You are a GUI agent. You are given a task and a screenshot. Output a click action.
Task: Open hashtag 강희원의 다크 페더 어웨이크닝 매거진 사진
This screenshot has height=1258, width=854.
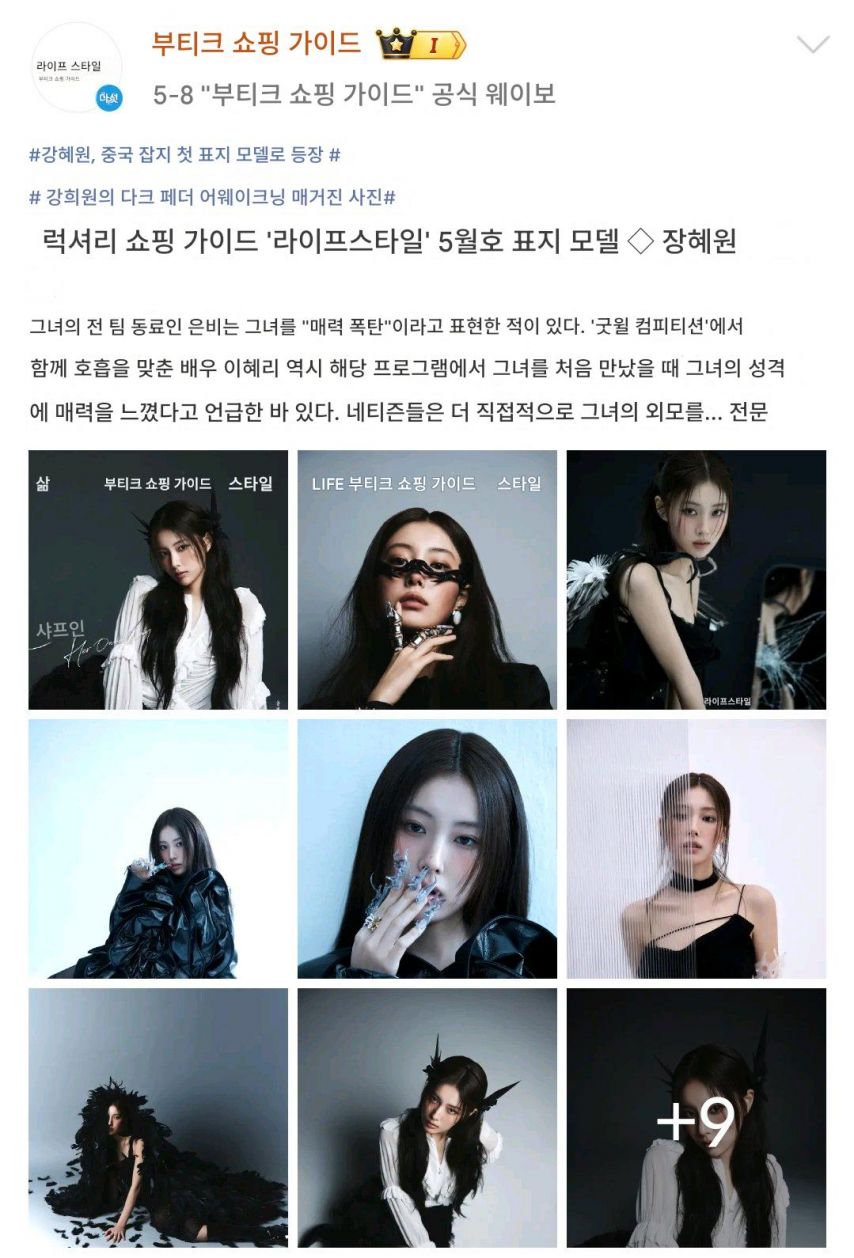tap(212, 196)
